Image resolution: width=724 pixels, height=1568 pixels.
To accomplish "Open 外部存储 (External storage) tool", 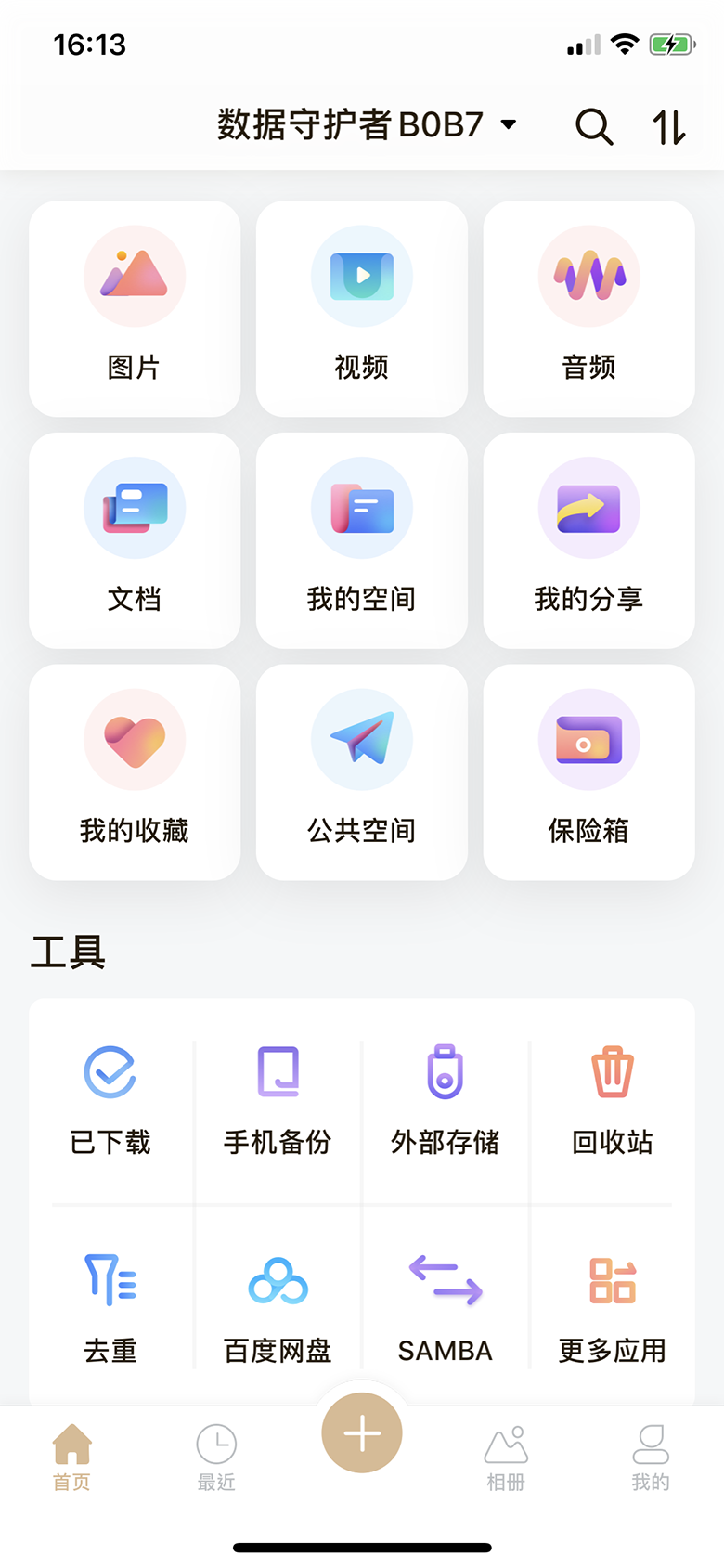I will 445,1072.
